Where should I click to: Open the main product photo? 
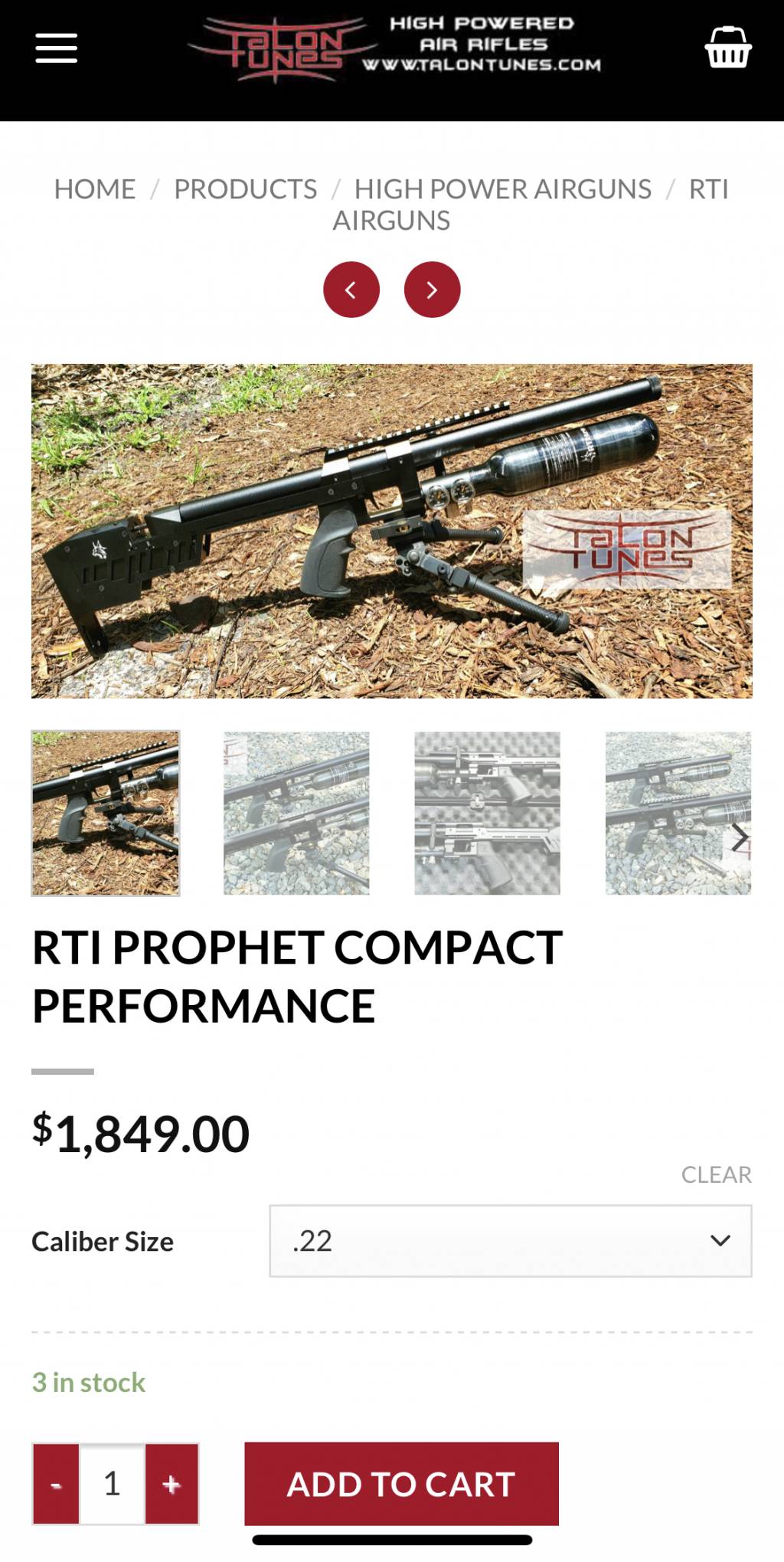(x=391, y=530)
